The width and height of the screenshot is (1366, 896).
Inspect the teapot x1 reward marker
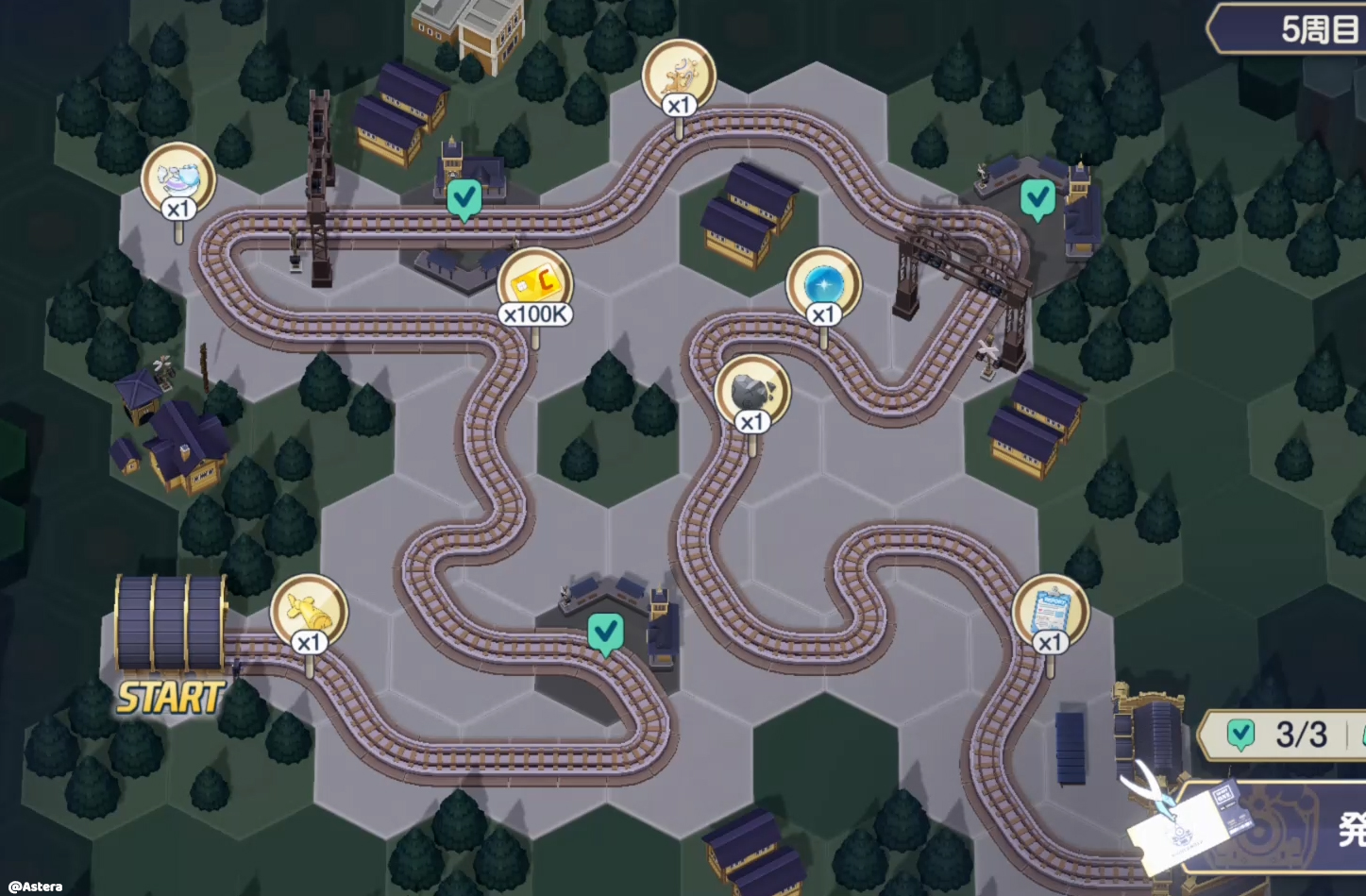[x=178, y=179]
